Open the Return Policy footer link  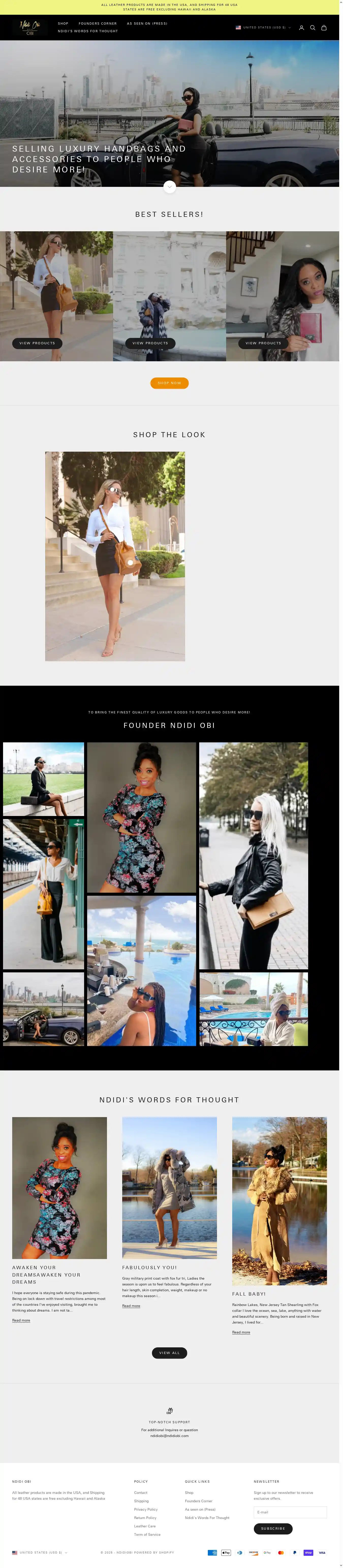[145, 1517]
